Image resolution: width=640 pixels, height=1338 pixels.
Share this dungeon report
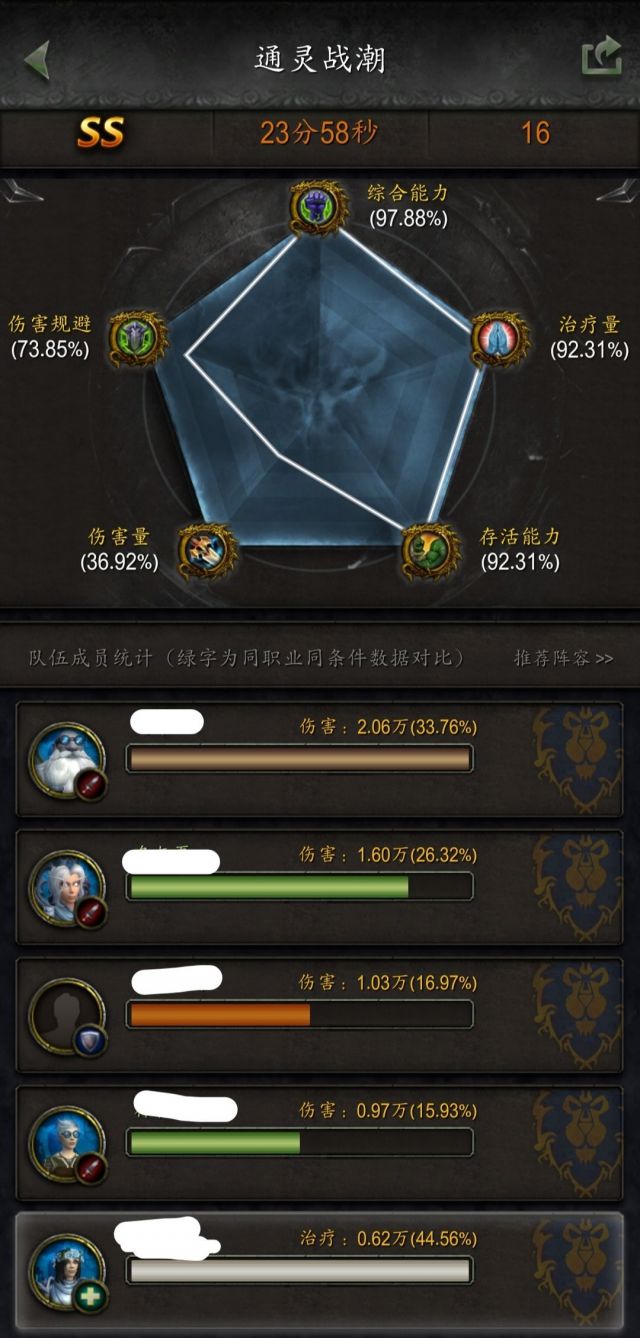601,57
